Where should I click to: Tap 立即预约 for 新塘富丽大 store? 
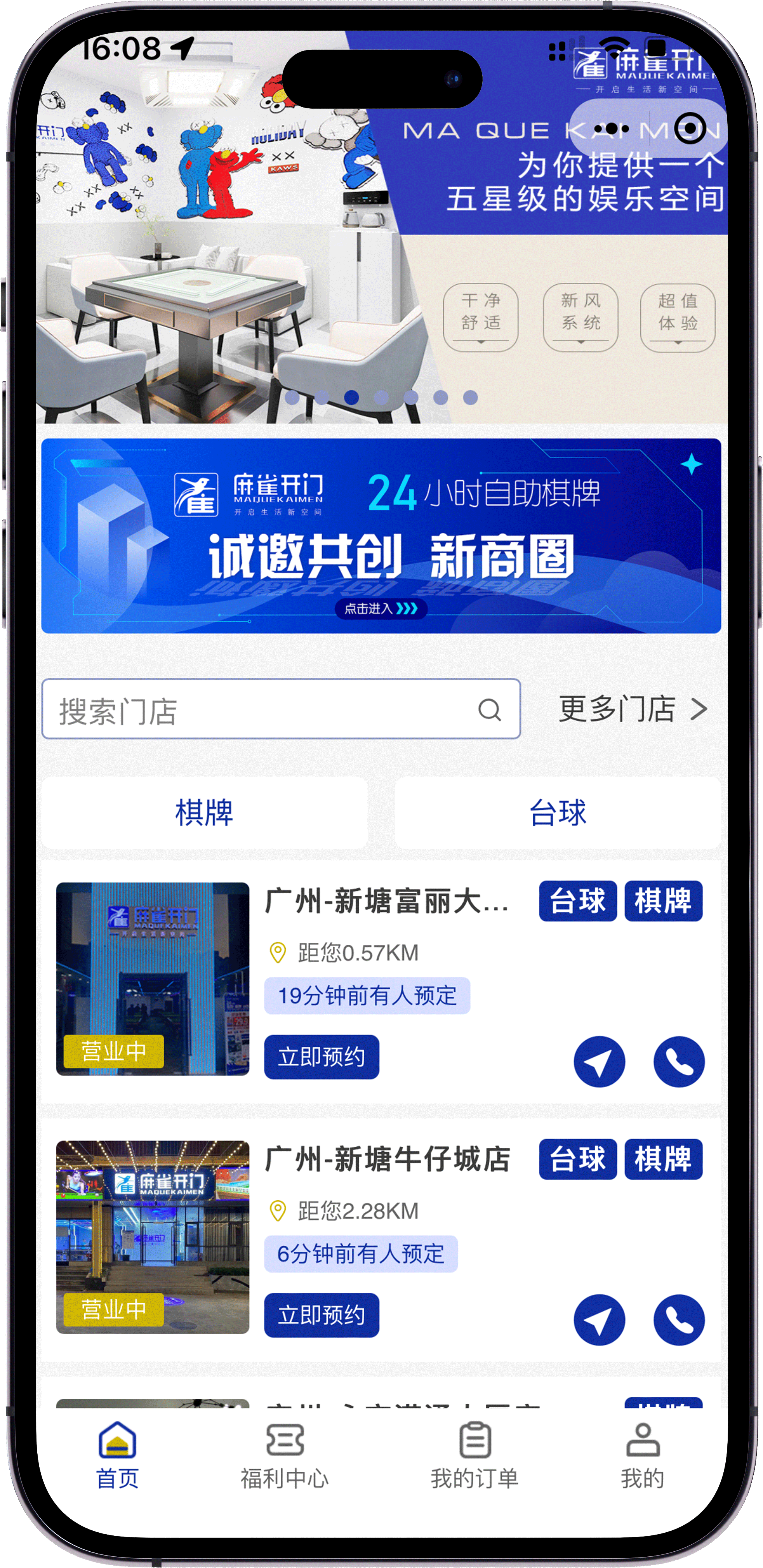pyautogui.click(x=321, y=1057)
